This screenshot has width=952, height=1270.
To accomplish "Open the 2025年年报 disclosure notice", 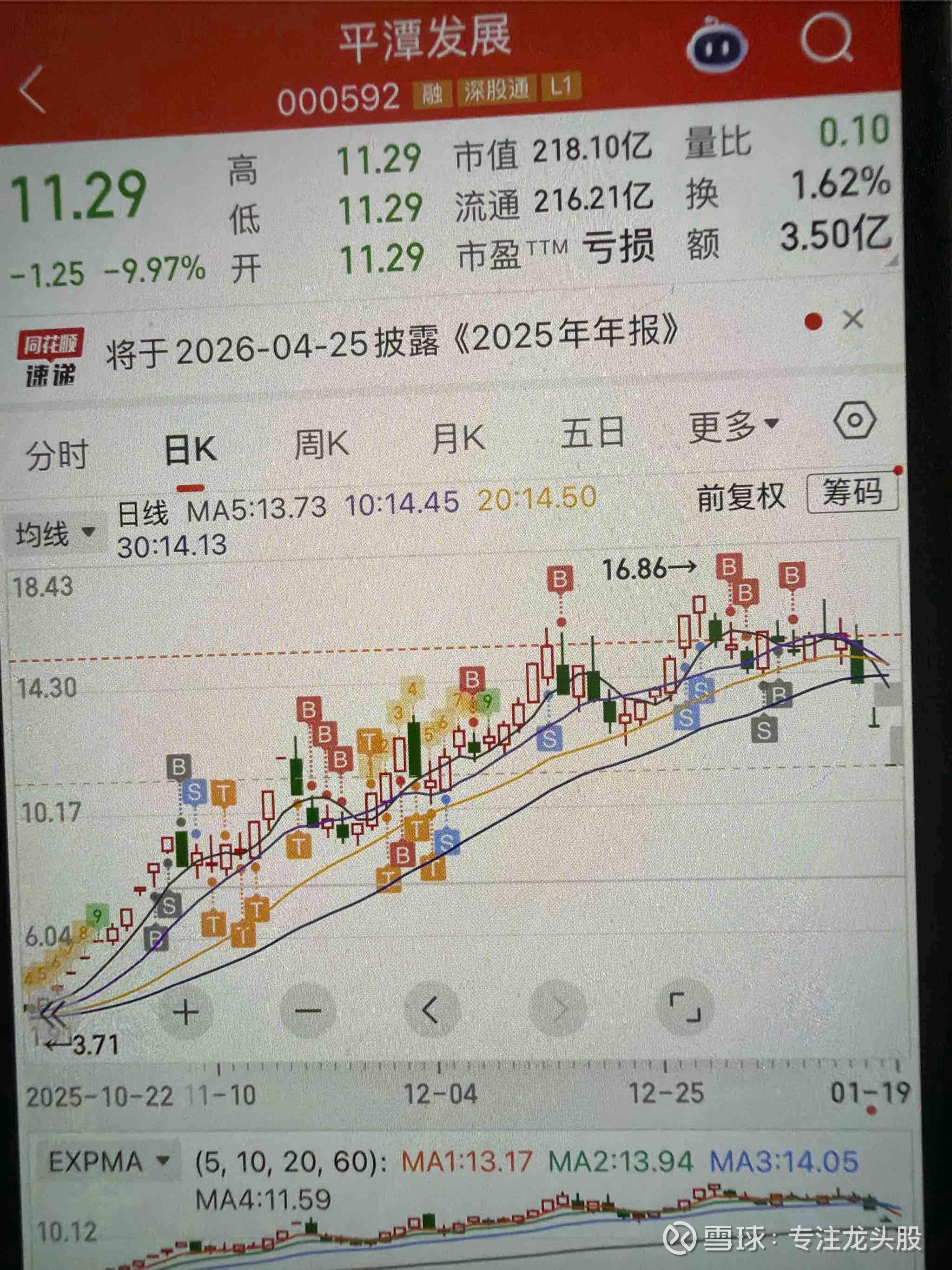I will click(x=390, y=343).
